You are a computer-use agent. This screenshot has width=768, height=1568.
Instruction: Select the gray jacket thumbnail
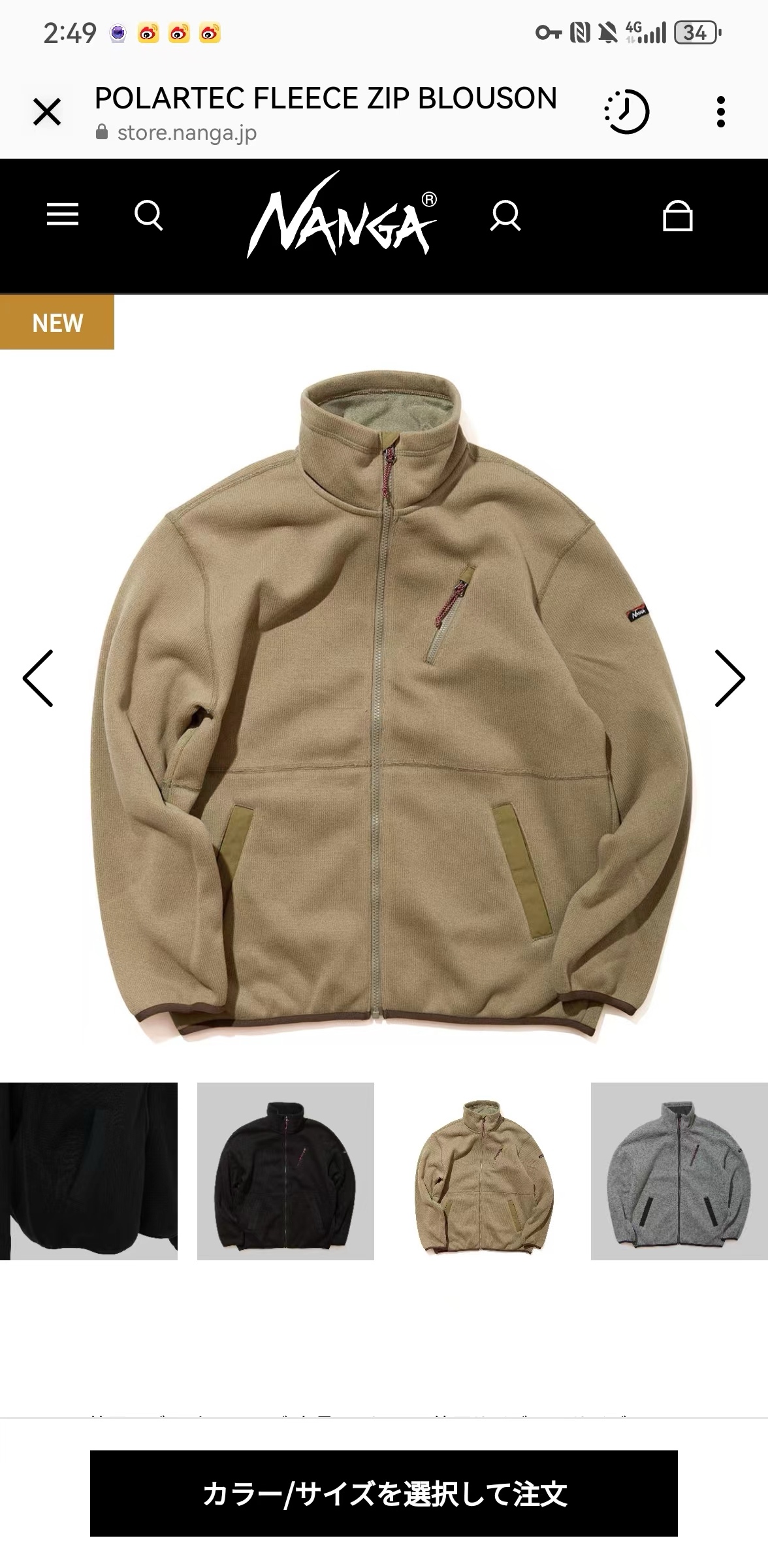point(679,1171)
